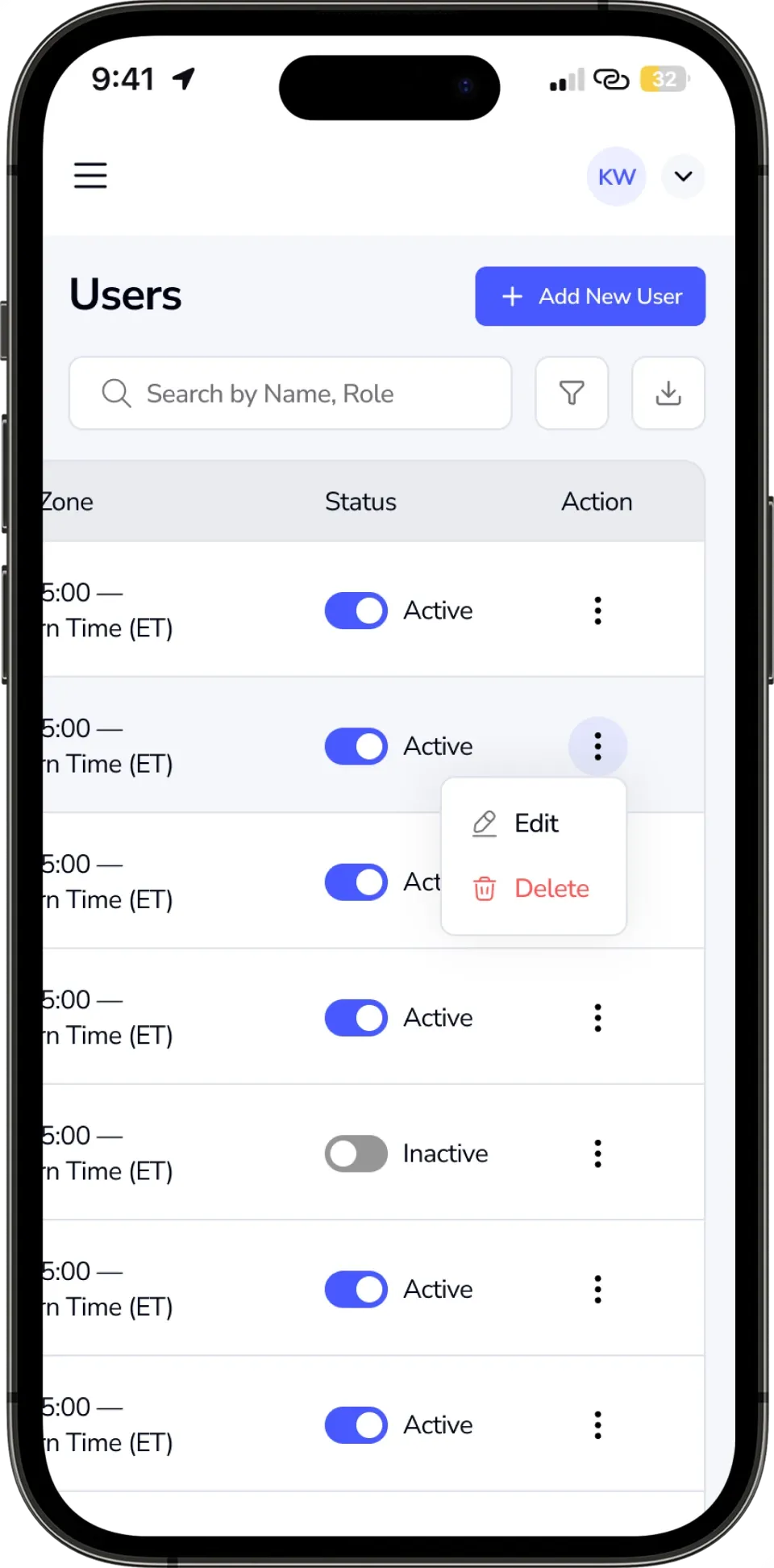Tap the KW profile avatar
Viewport: 774px width, 1568px height.
[617, 177]
